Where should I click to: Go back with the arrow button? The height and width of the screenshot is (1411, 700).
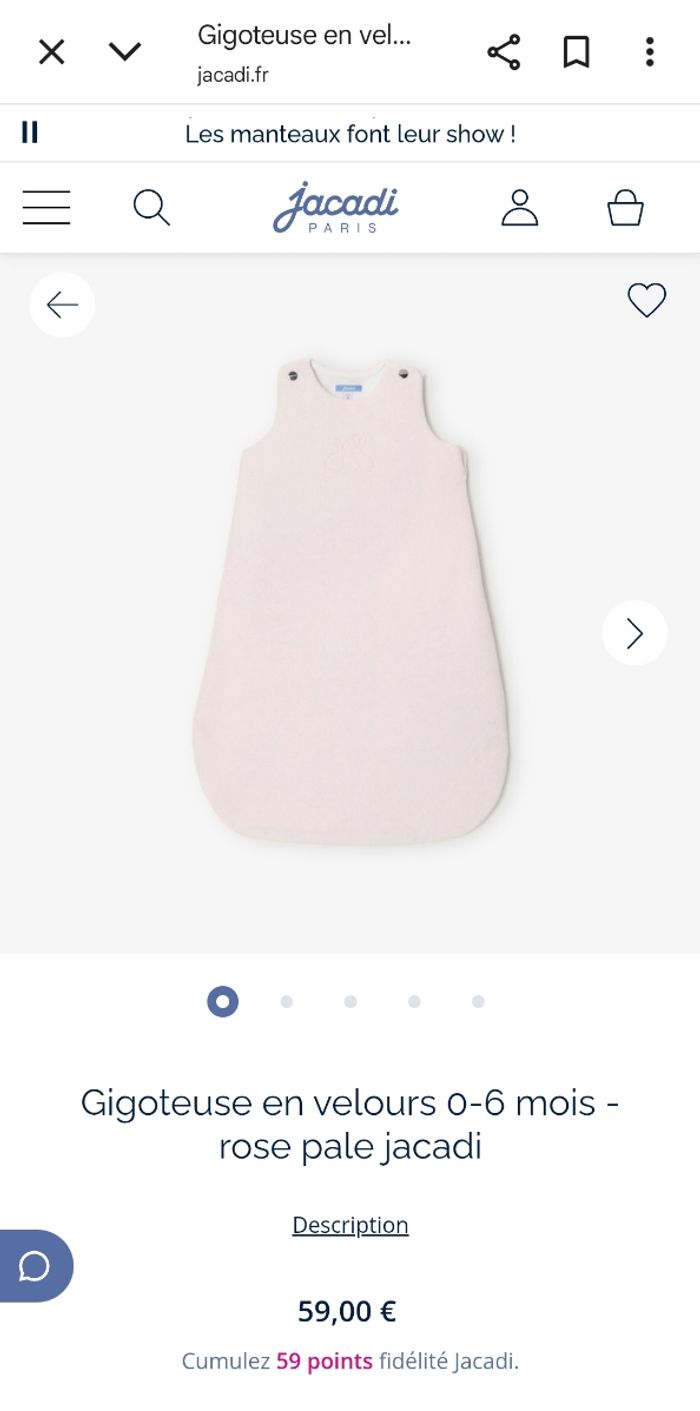(62, 304)
